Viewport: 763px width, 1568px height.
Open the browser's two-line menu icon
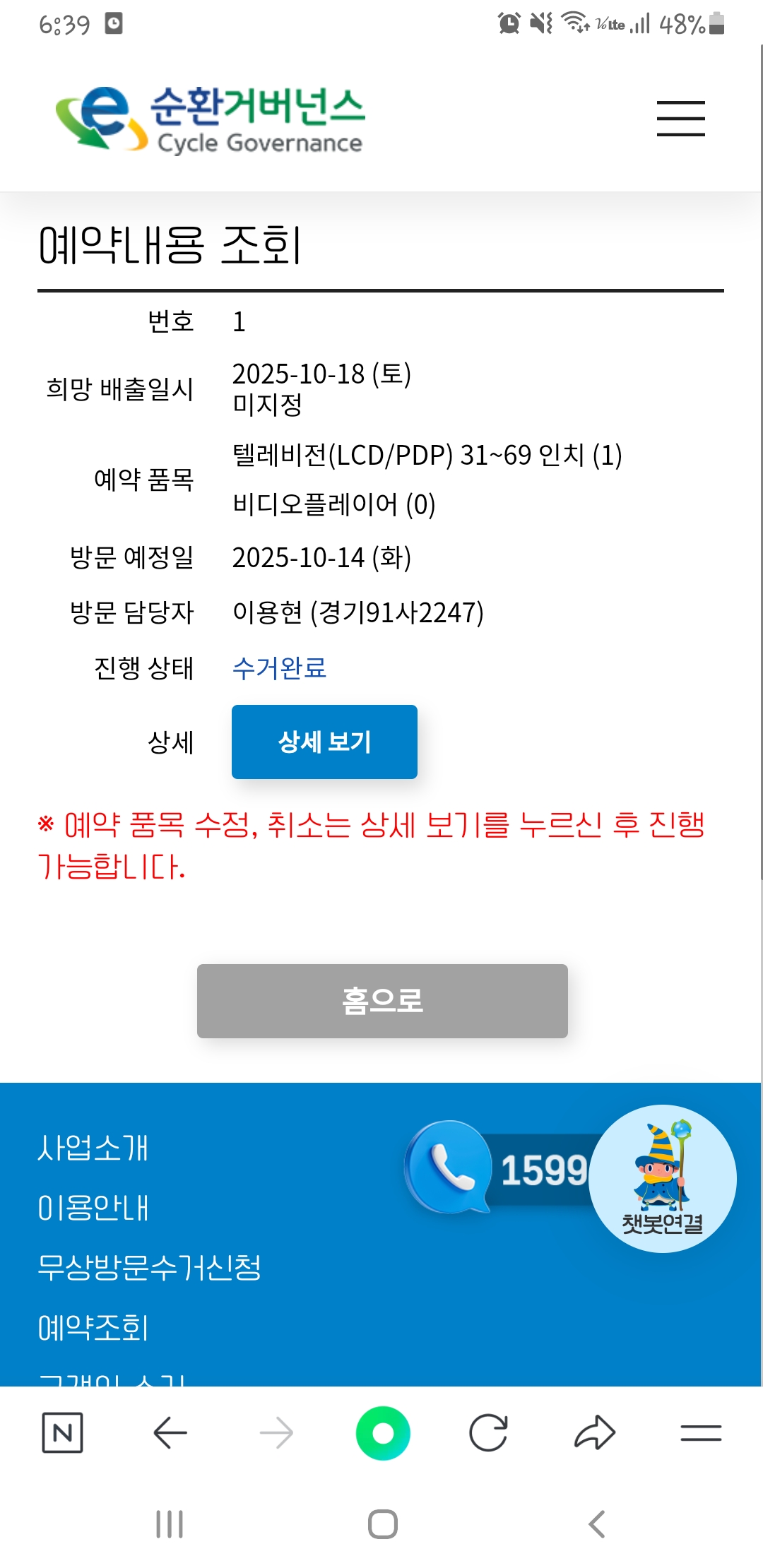(x=701, y=1433)
